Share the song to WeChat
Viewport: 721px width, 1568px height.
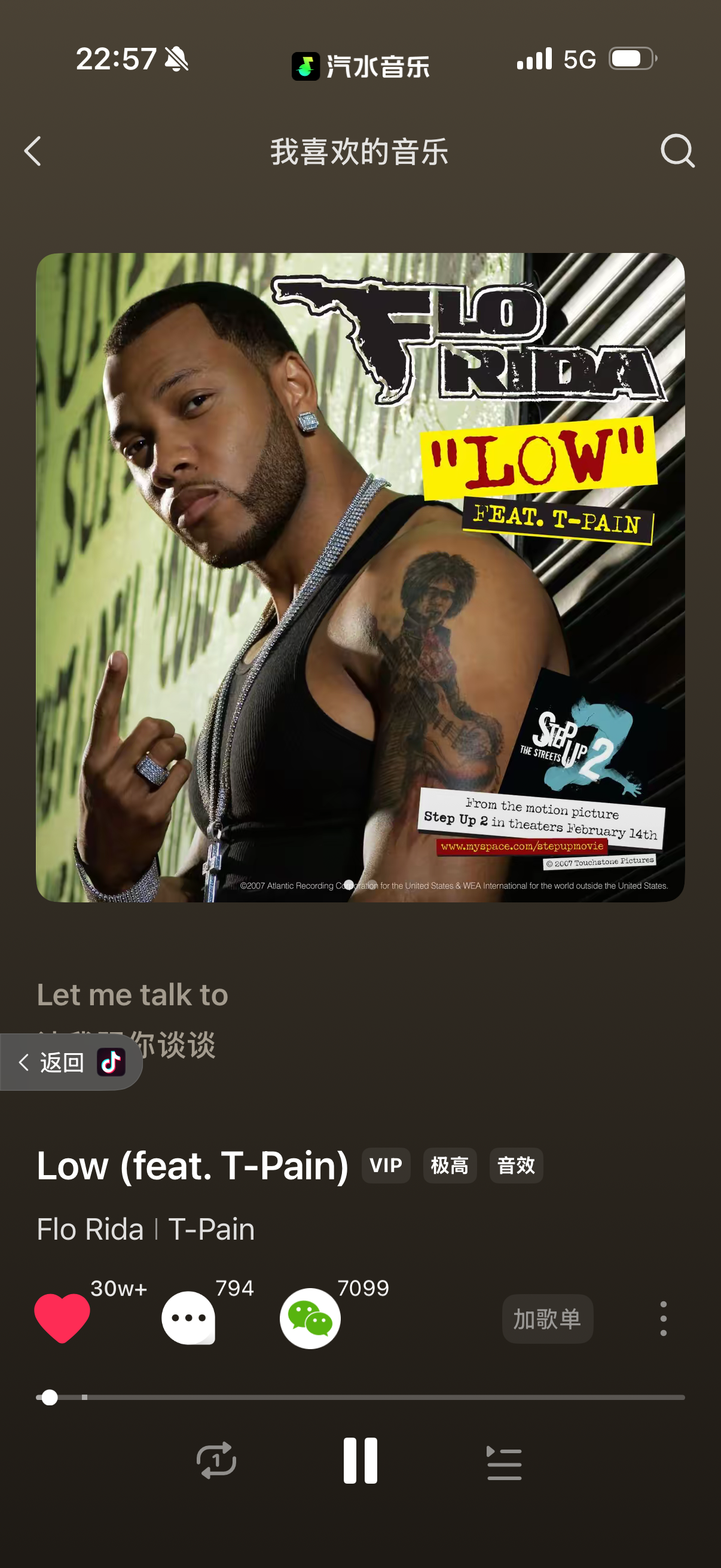click(x=310, y=1319)
